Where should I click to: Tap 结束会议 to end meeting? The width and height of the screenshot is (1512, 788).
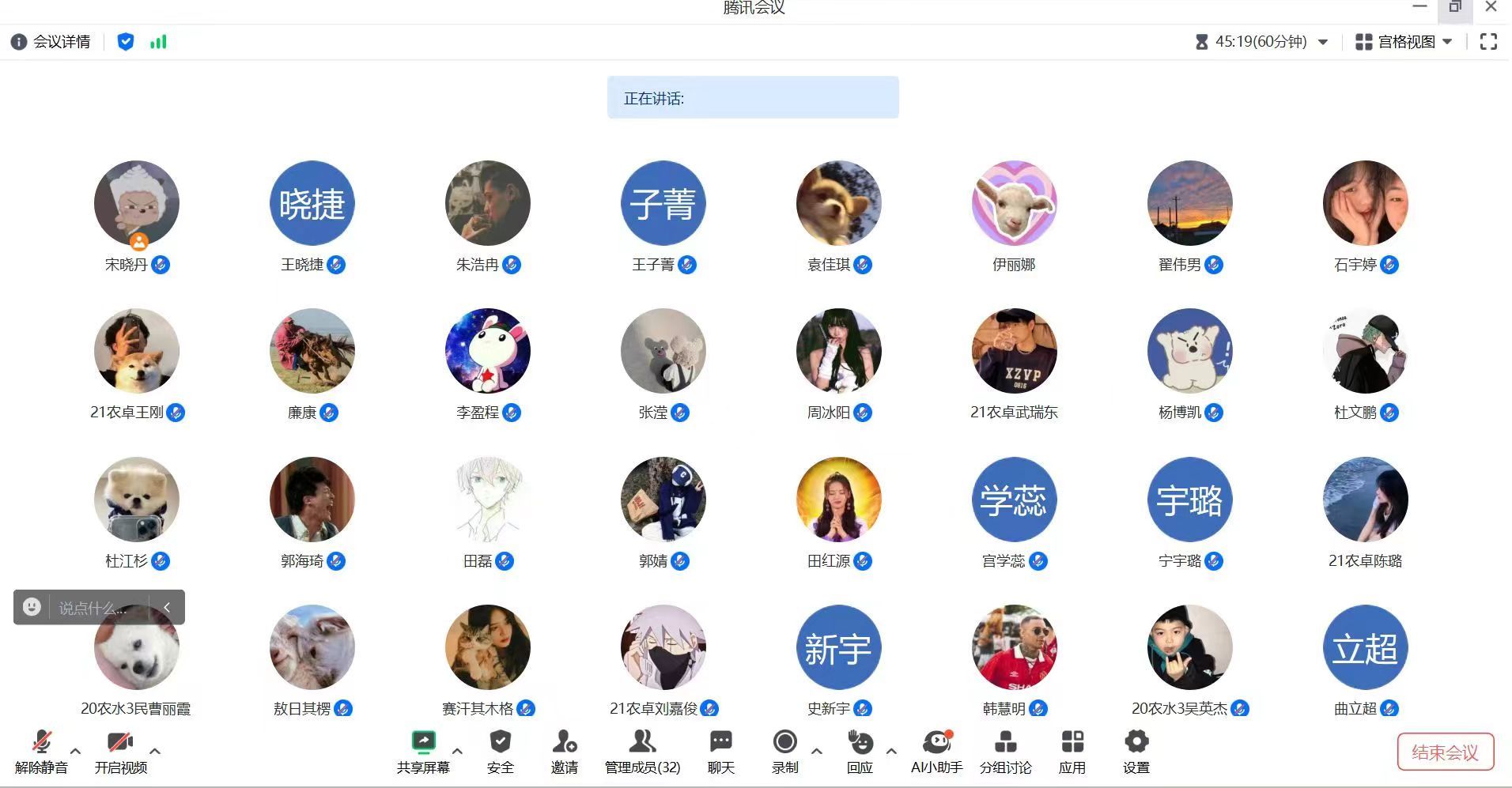(x=1445, y=752)
